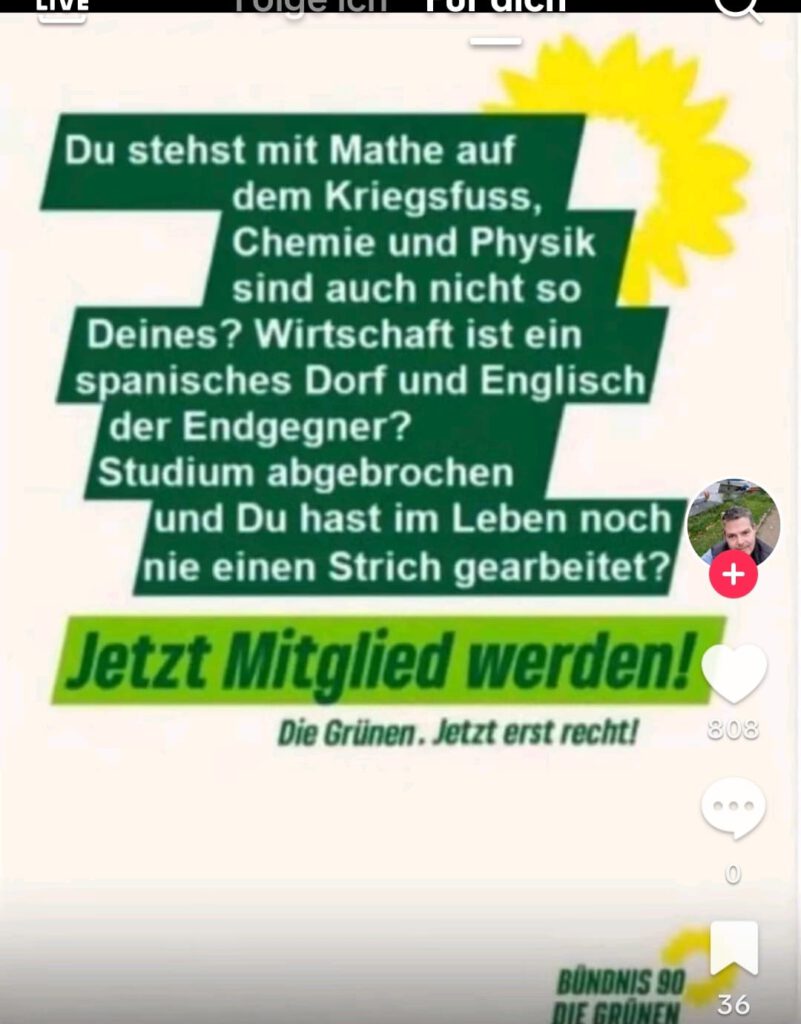Open the search magnifier
Screen dimensions: 801x1024
[738, 7]
